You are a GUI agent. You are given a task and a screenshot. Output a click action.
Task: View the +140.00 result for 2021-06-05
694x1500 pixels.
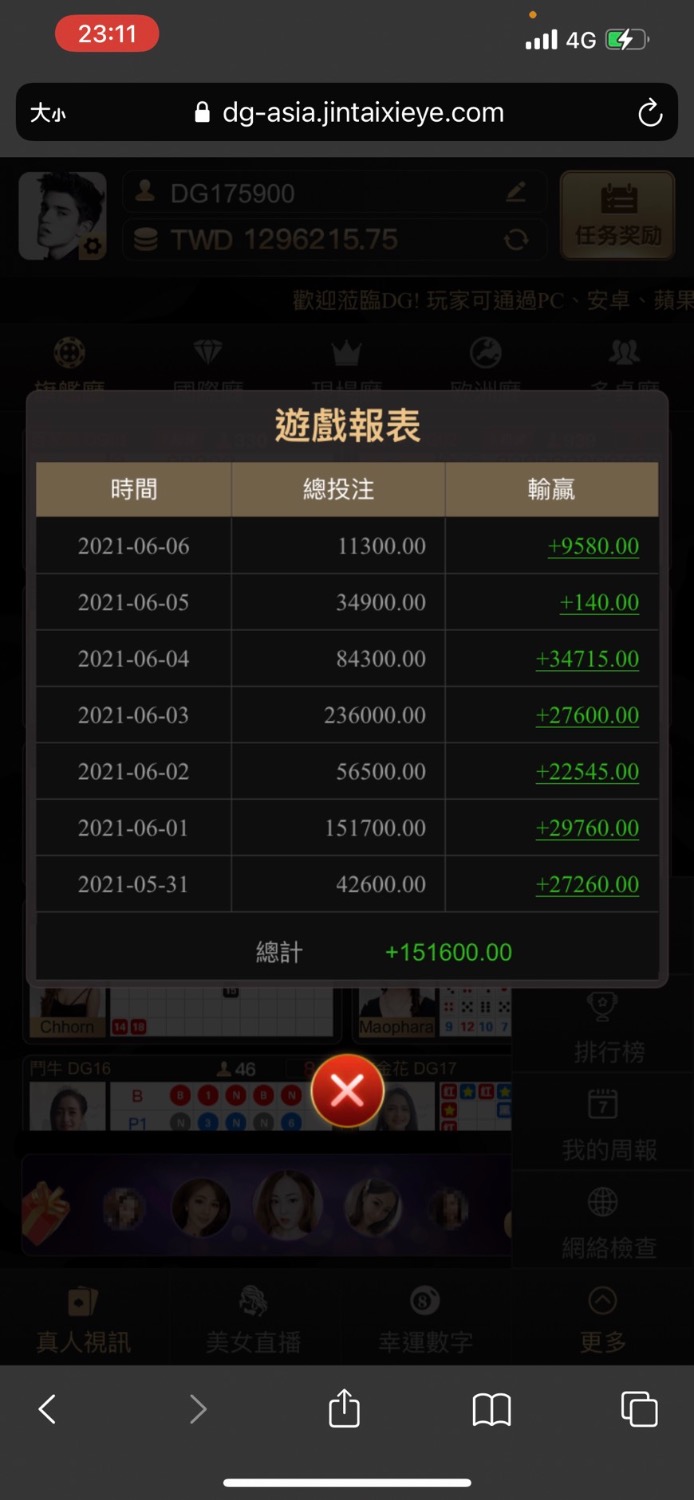coord(599,602)
